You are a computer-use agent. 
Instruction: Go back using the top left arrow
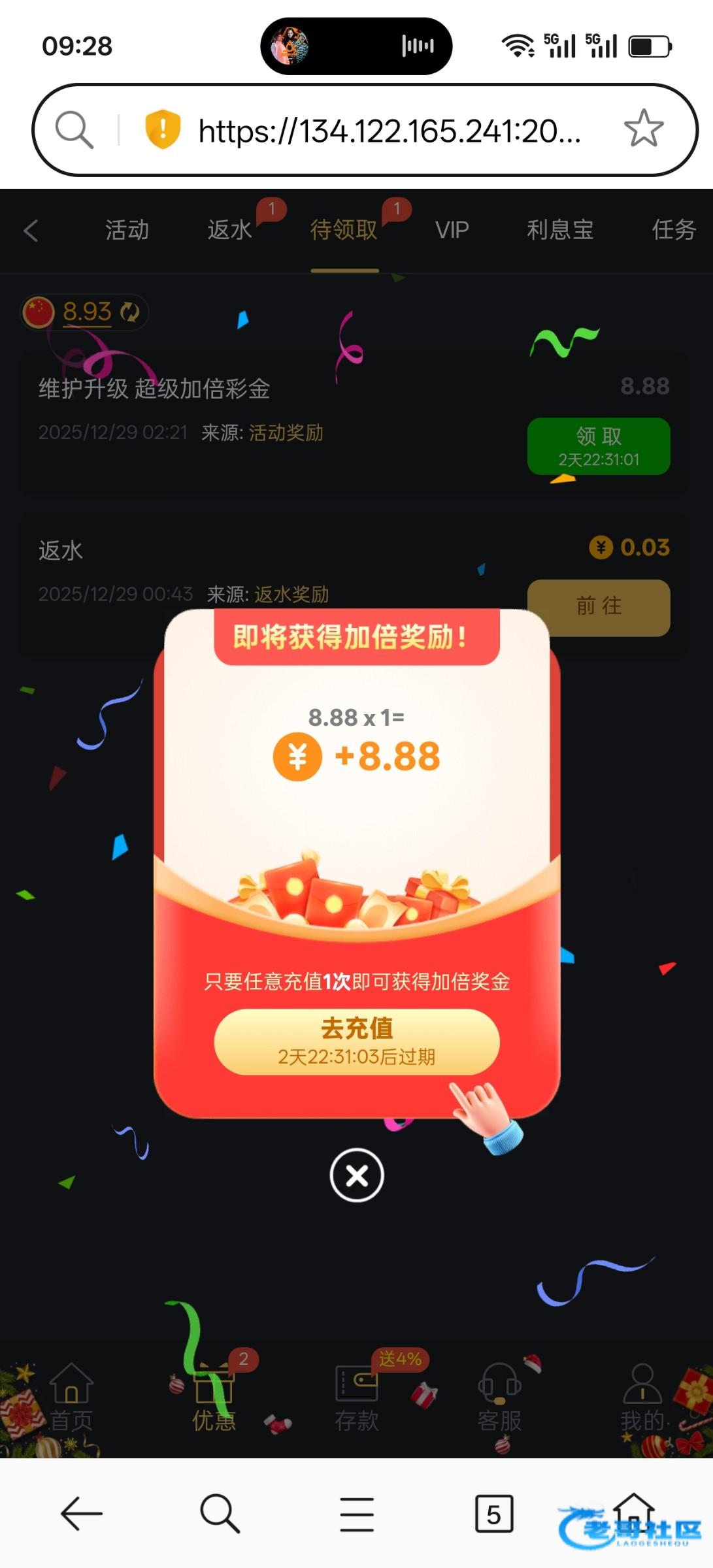tap(31, 230)
